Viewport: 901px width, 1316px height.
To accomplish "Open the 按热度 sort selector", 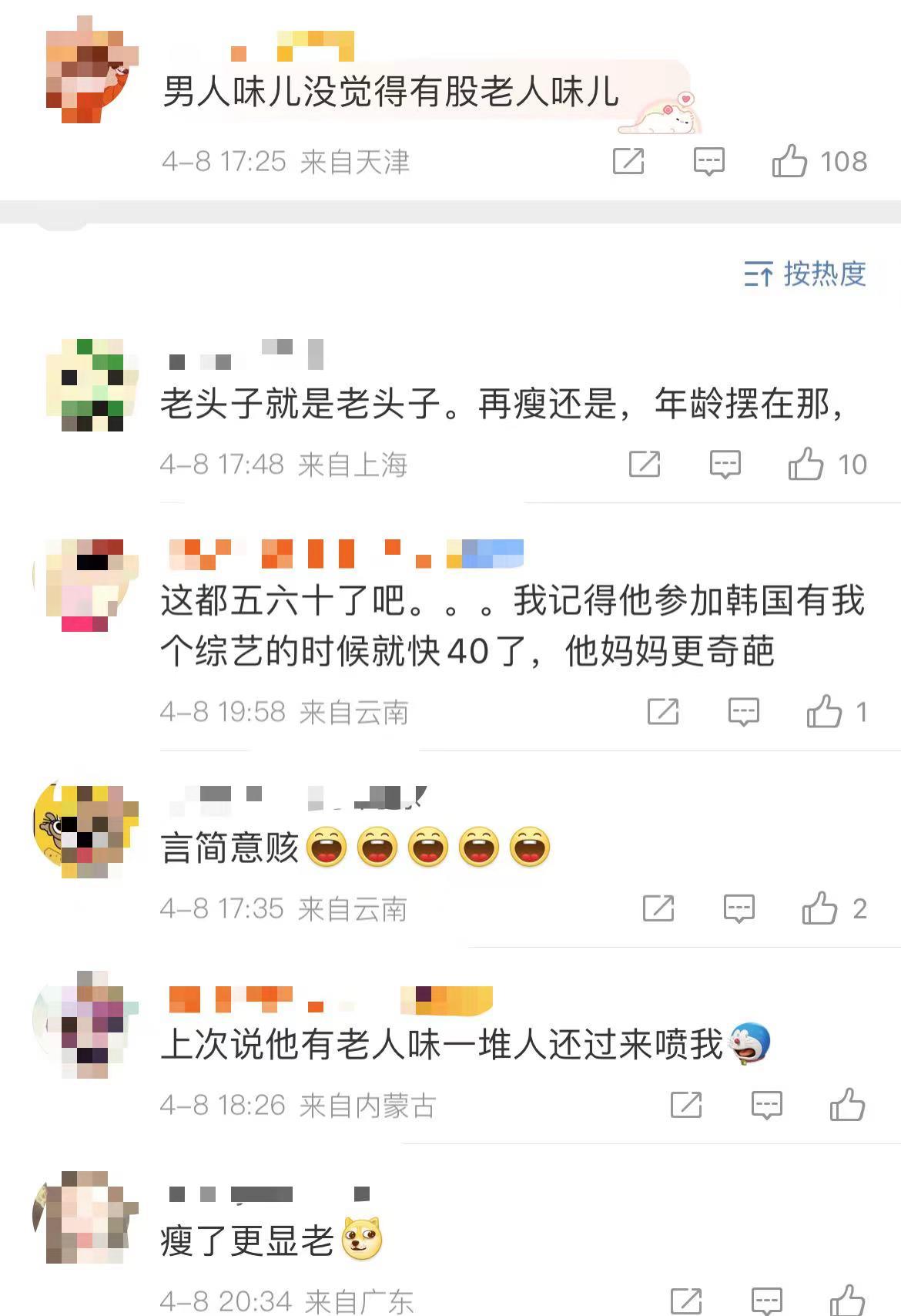I will [806, 274].
